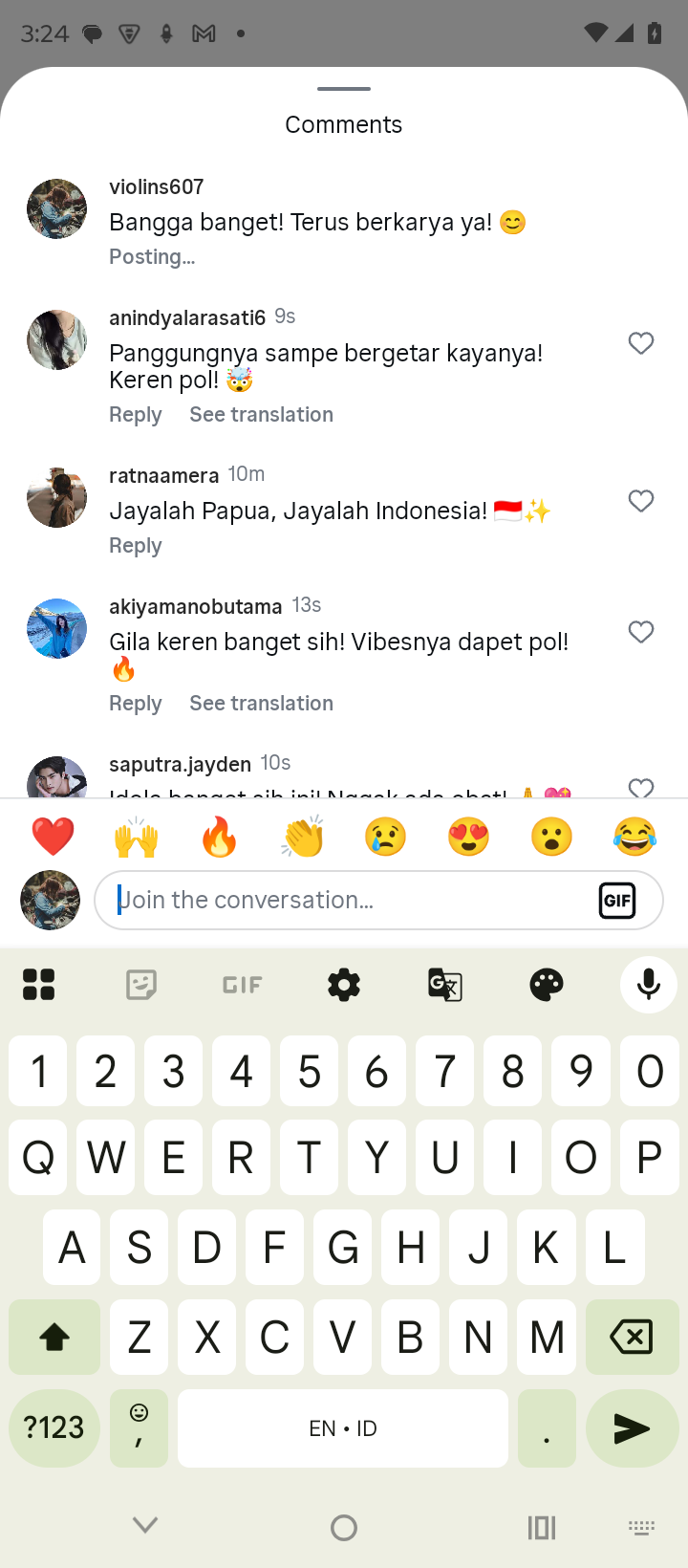
Task: Add the clapping hands emoji
Action: pyautogui.click(x=303, y=838)
